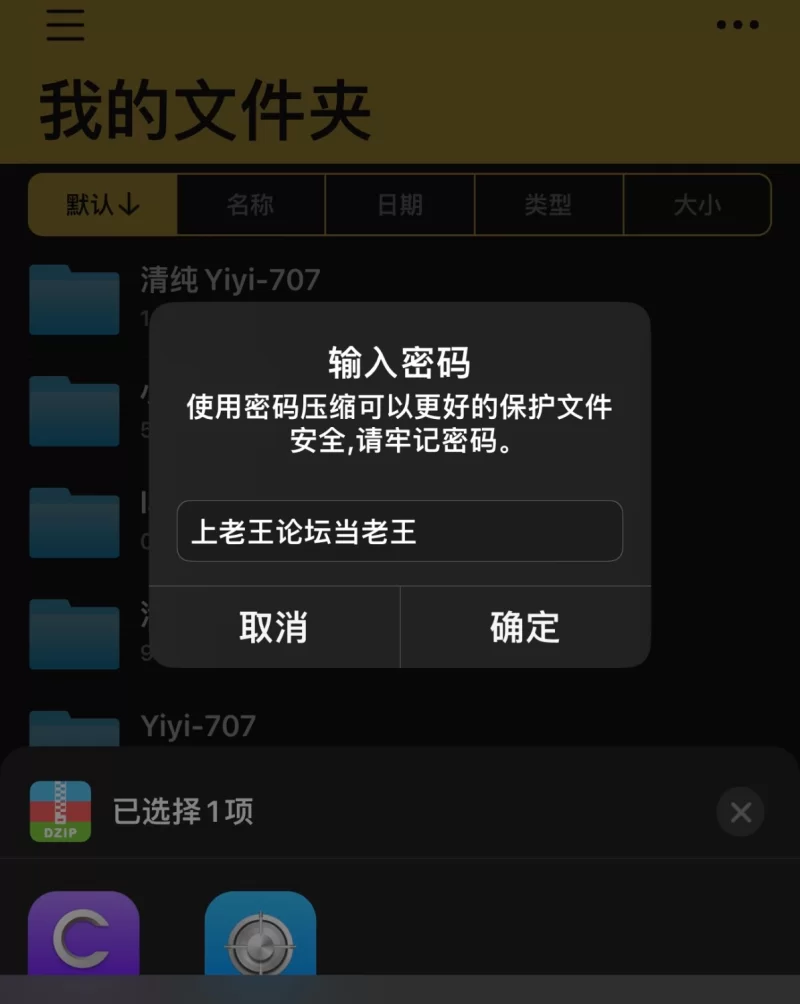This screenshot has height=1004, width=800.
Task: Select the 类型 sort option
Action: [x=548, y=205]
